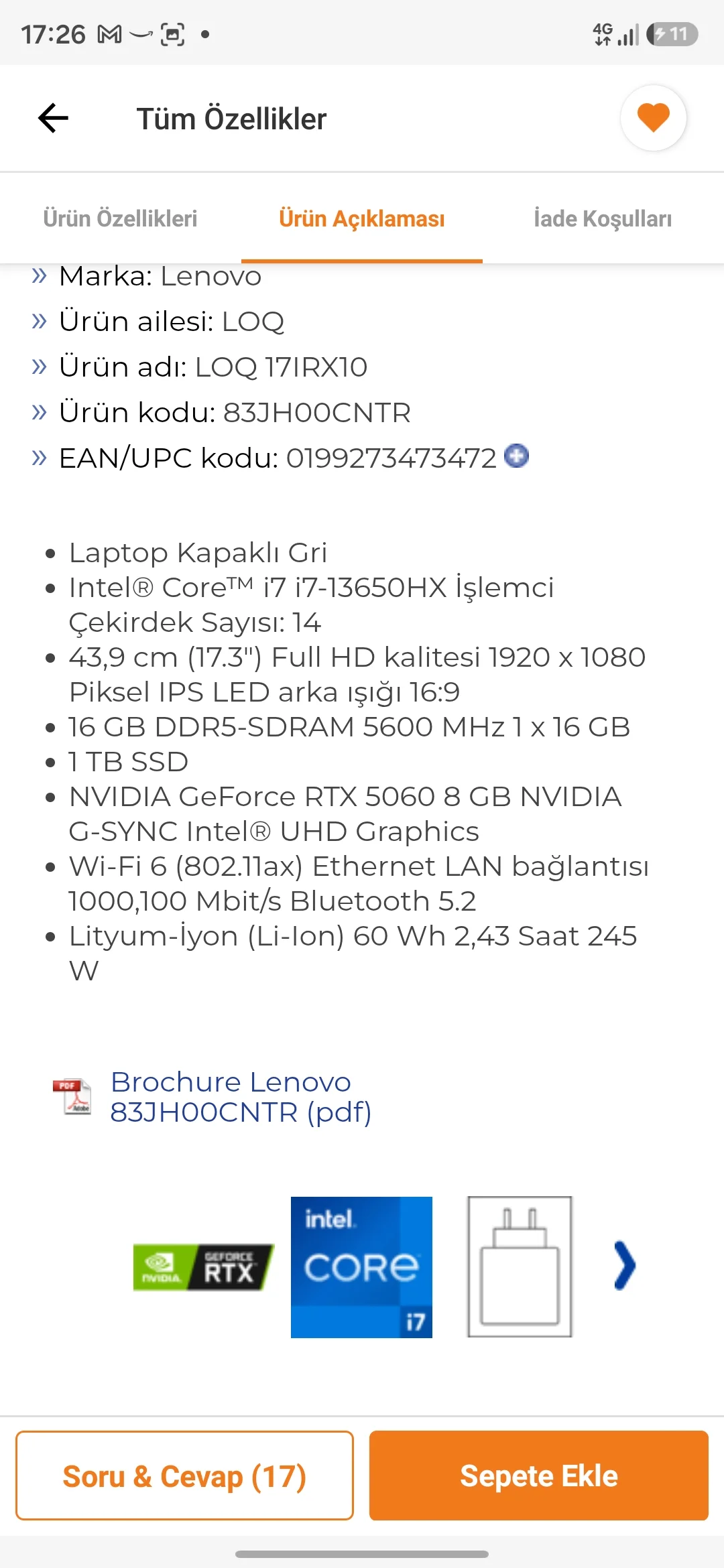Tap the NVIDIA GeForce RTX badge
The width and height of the screenshot is (724, 1568).
tap(204, 1267)
